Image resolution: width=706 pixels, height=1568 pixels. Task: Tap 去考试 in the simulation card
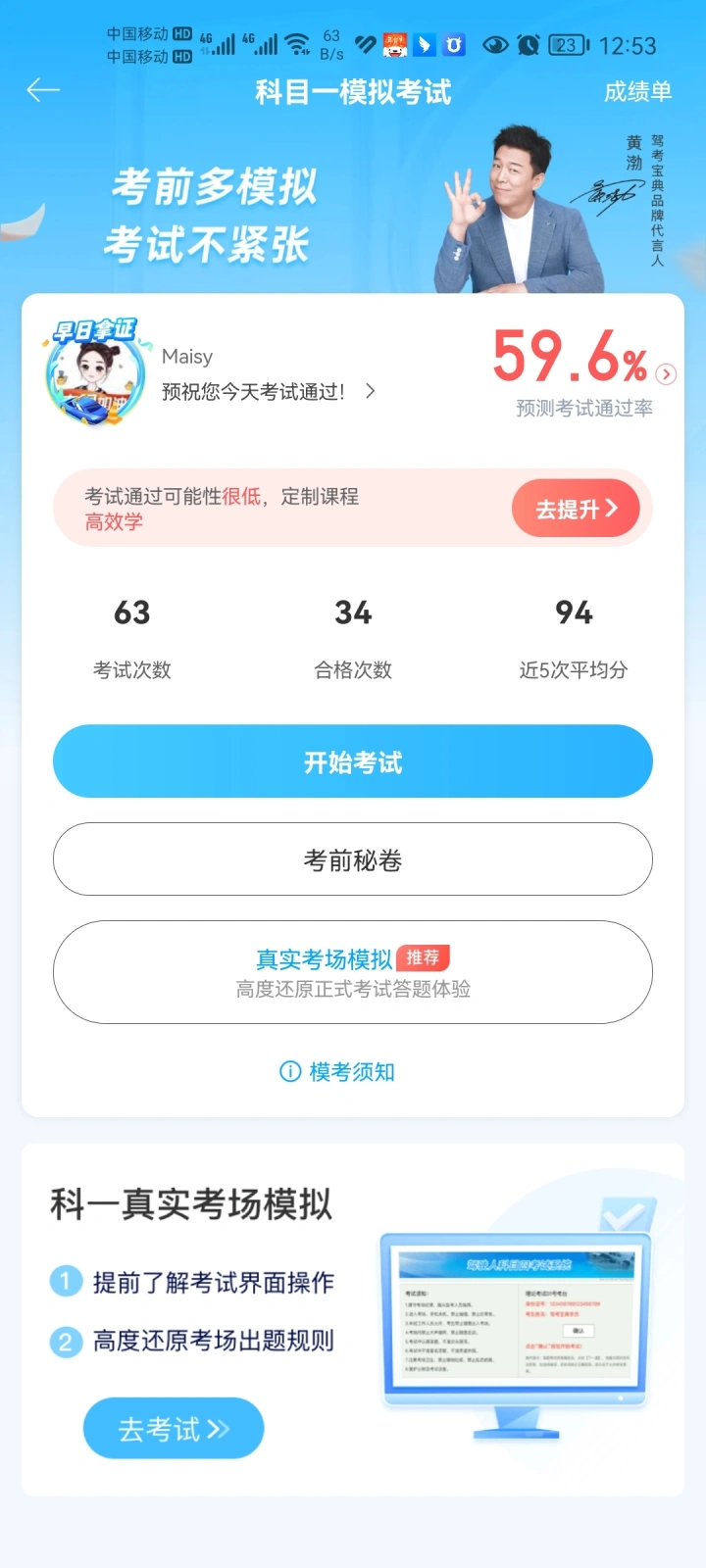[174, 1429]
